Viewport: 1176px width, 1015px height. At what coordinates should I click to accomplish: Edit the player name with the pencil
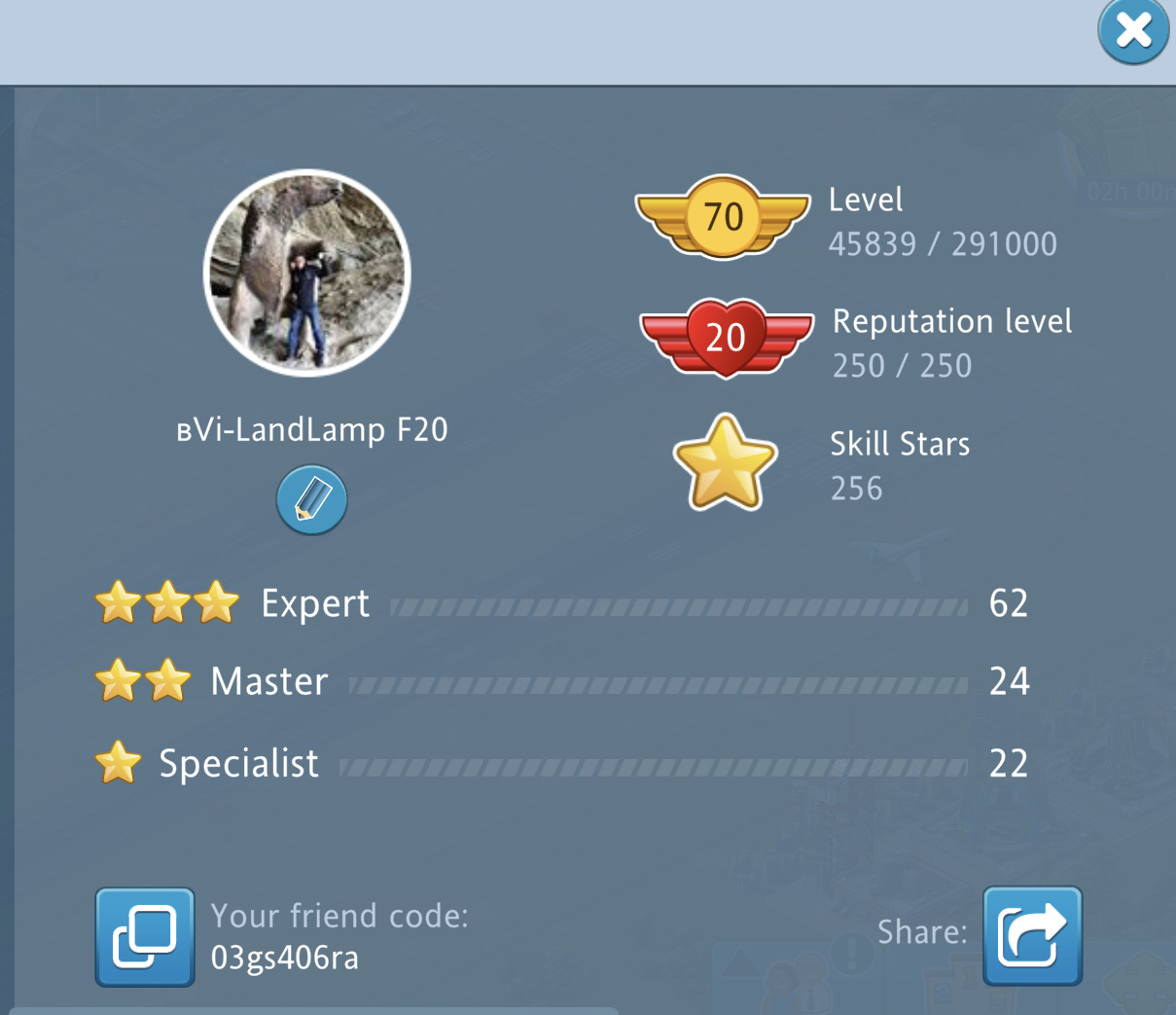click(x=311, y=499)
